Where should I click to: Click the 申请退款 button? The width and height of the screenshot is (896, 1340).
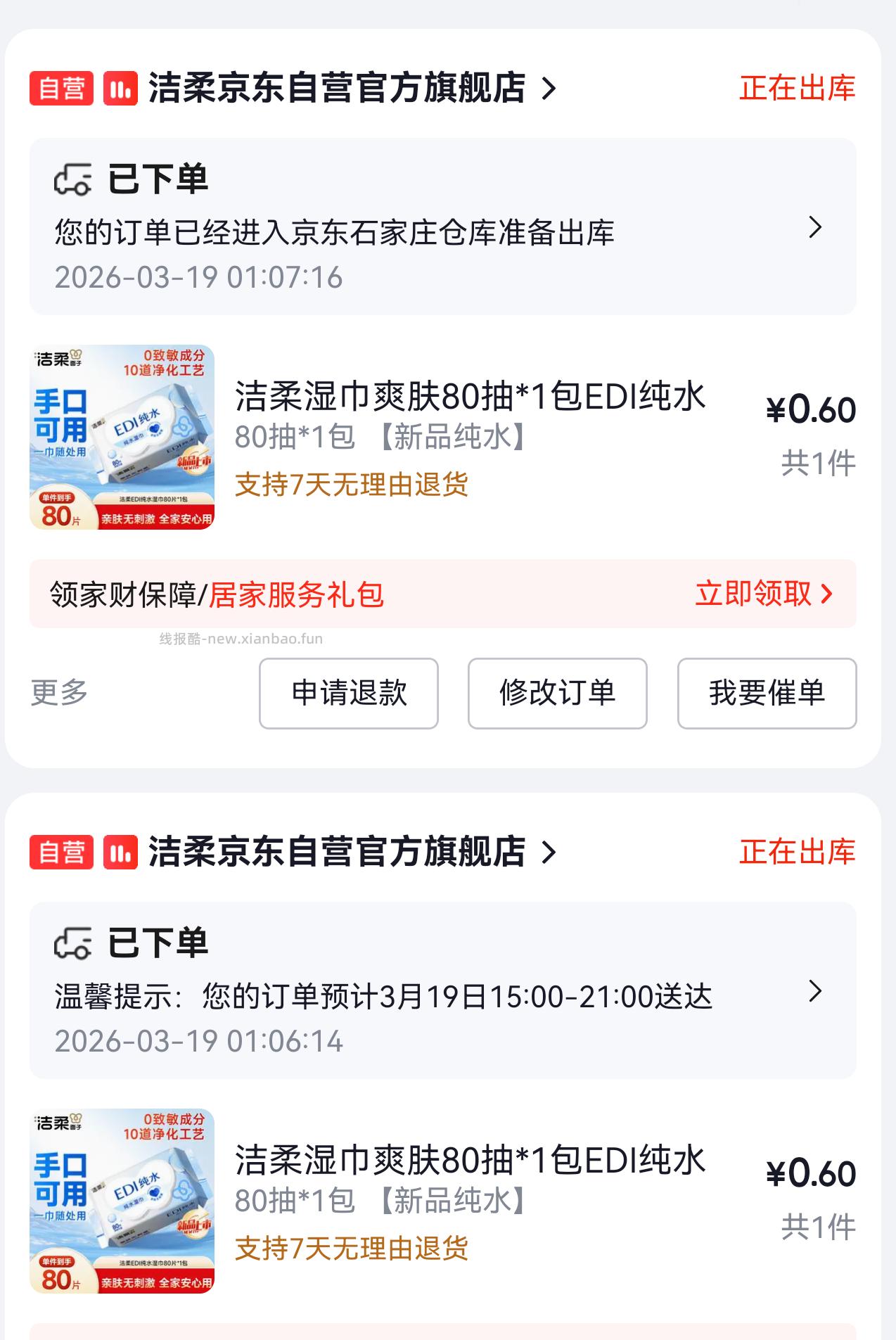(348, 693)
